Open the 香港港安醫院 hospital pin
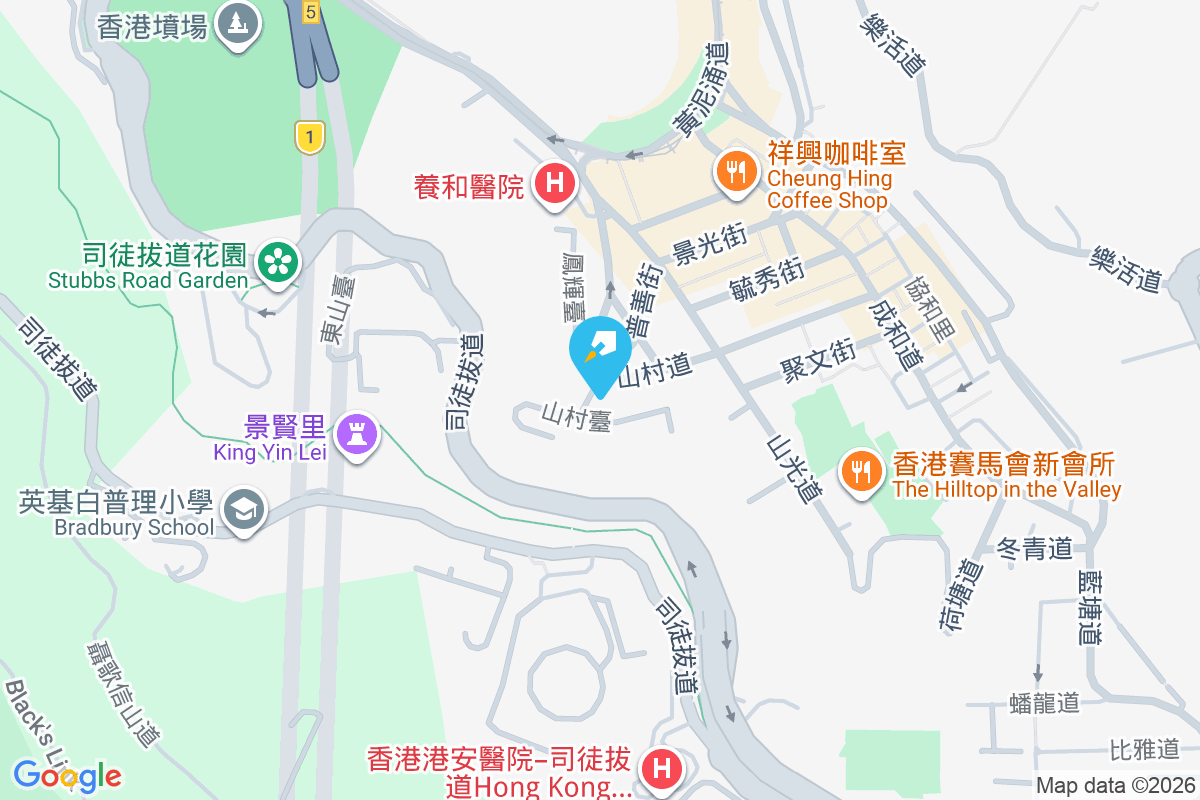This screenshot has width=1200, height=800. coord(661,768)
